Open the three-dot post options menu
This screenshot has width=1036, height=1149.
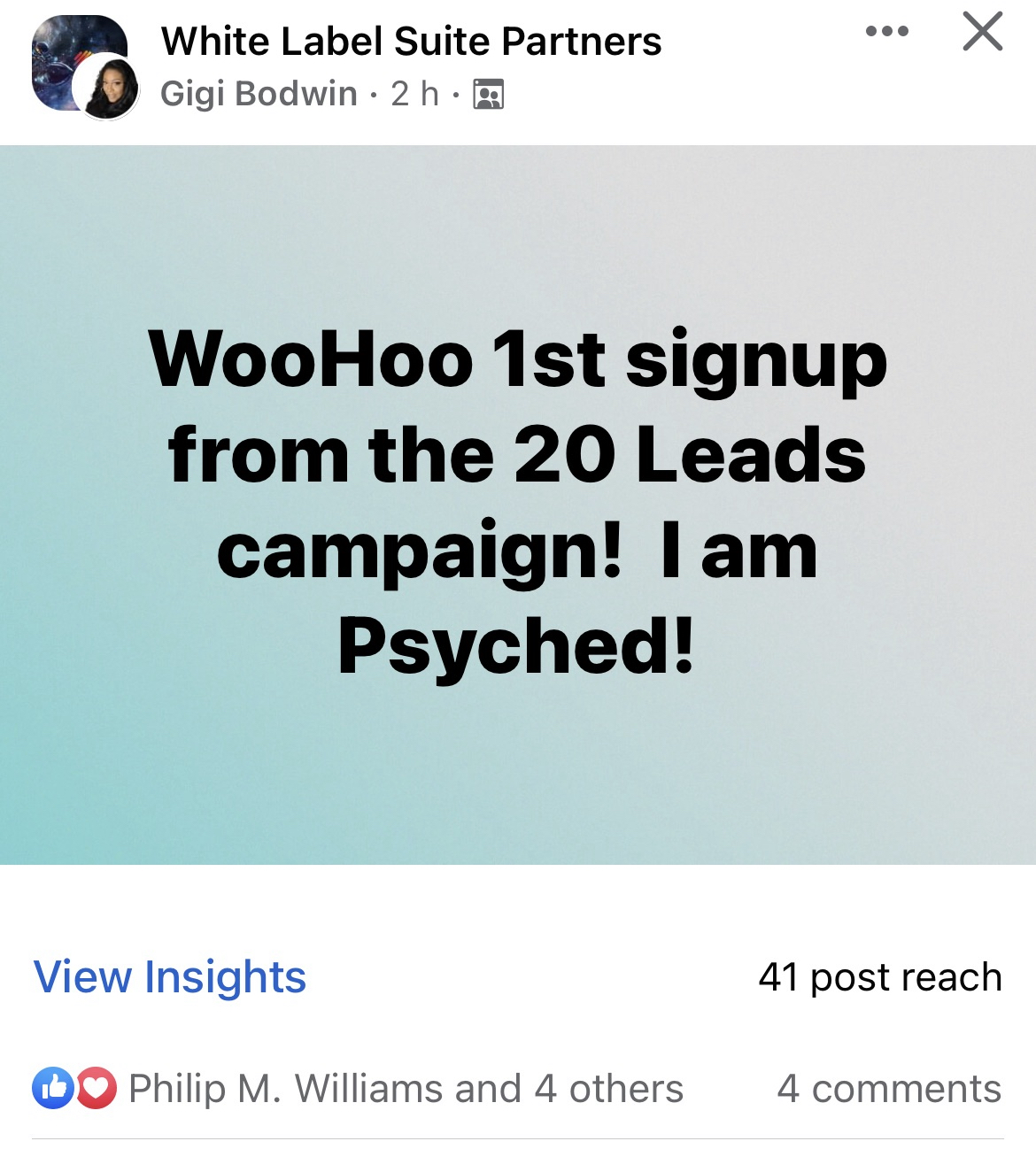(x=886, y=32)
